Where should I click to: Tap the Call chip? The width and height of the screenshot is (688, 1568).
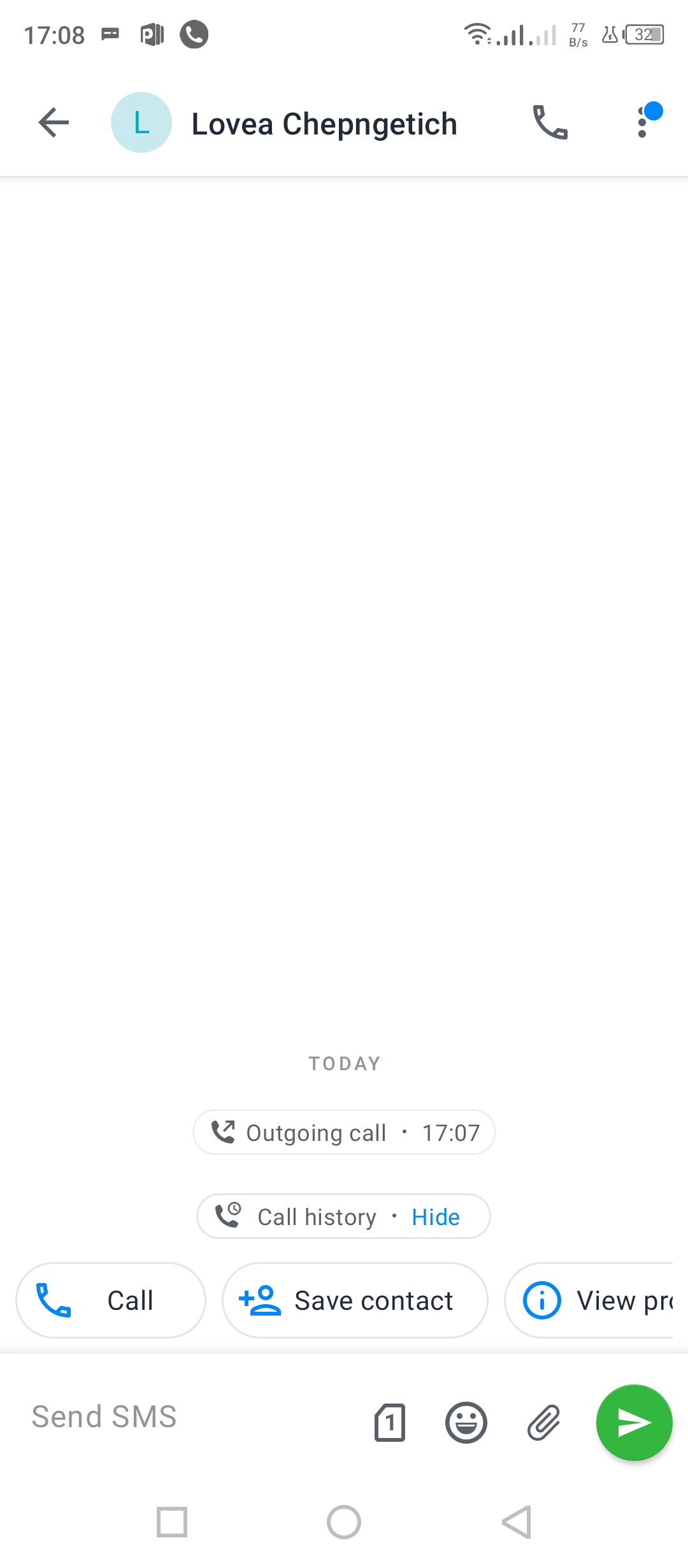coord(111,1300)
